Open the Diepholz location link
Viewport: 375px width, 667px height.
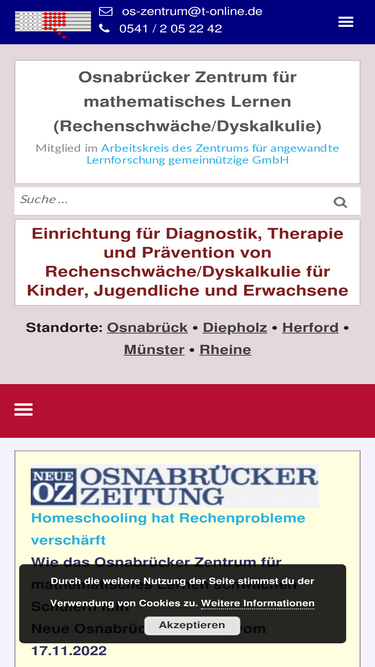(235, 328)
